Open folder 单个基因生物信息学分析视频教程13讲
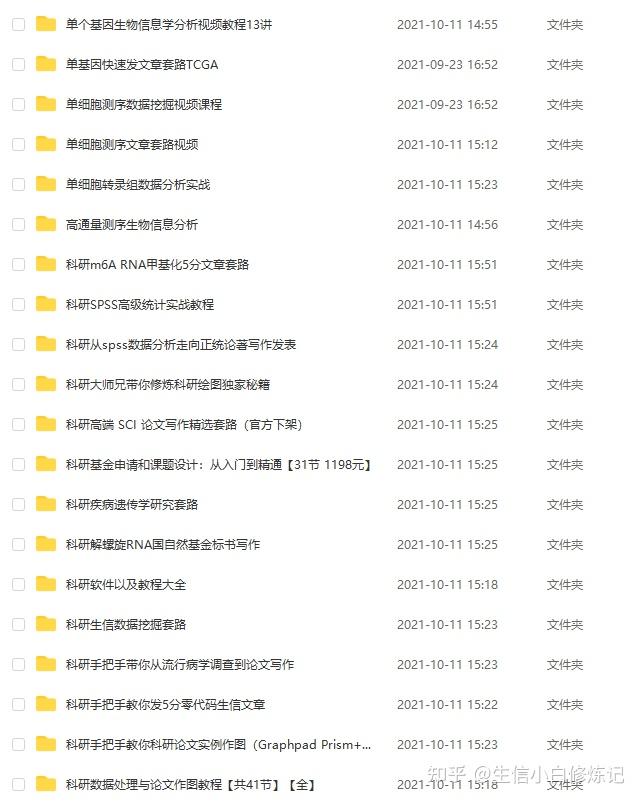 click(168, 24)
